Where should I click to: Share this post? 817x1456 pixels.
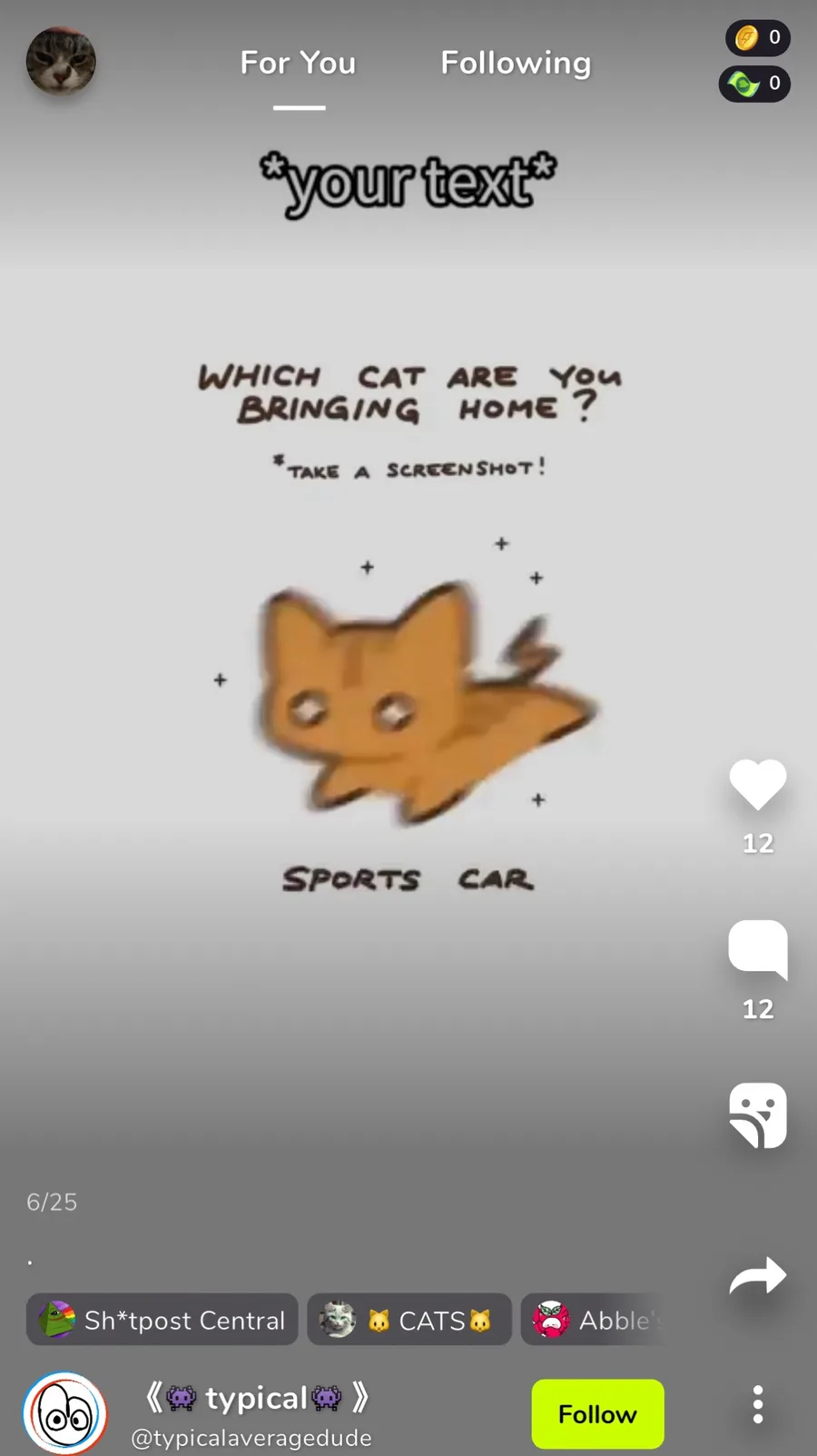(x=757, y=1276)
